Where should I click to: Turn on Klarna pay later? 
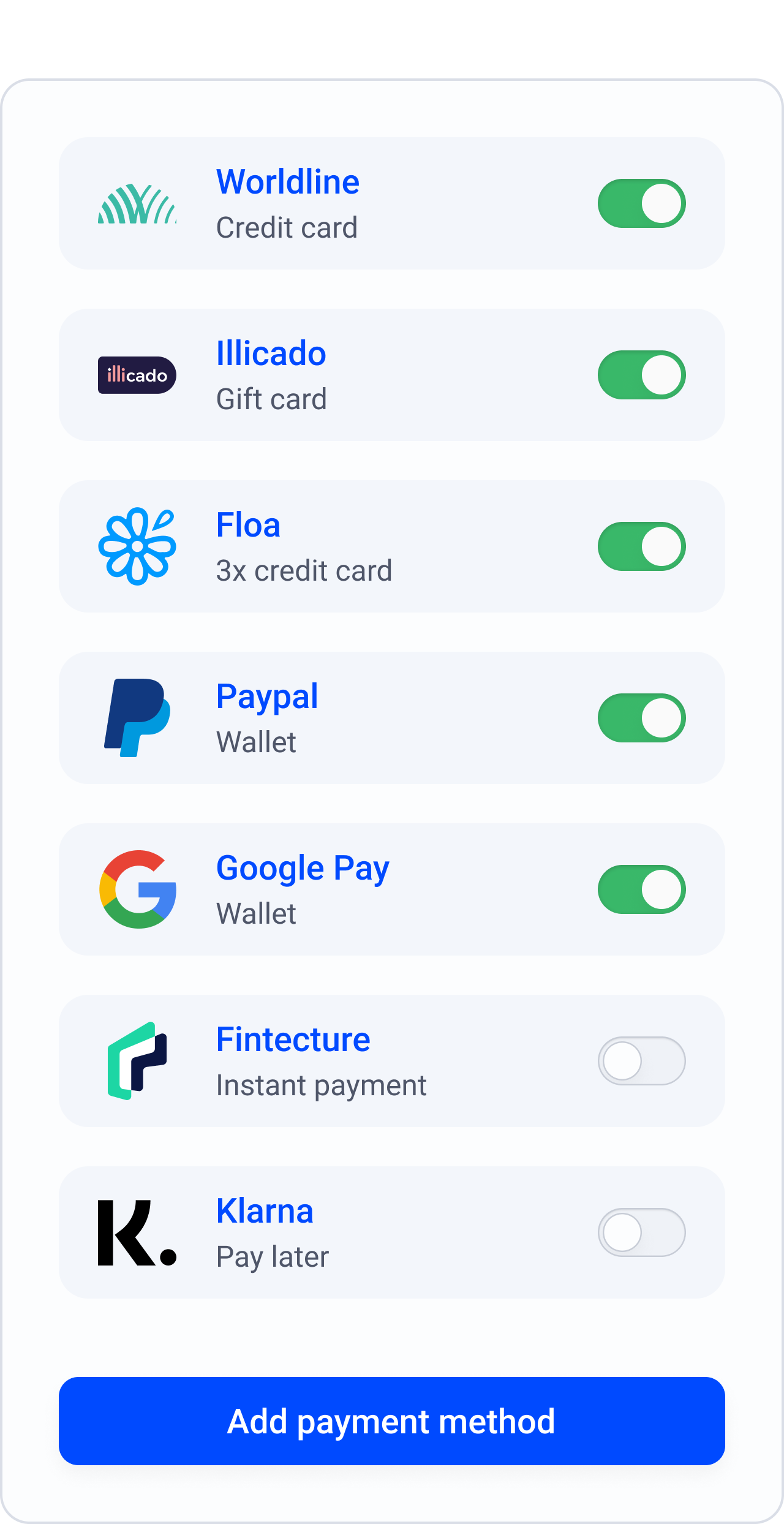coord(641,1232)
